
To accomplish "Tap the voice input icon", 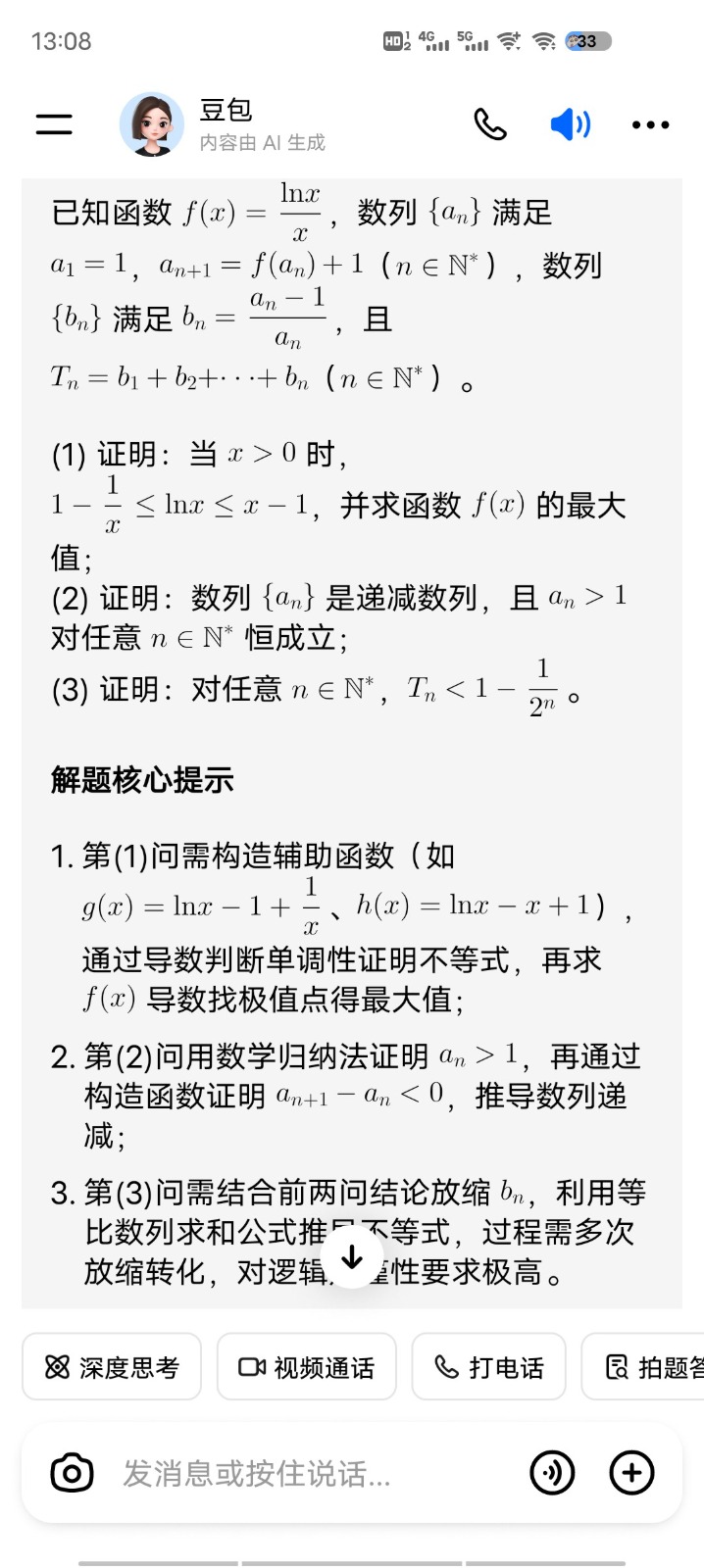I will point(552,1472).
